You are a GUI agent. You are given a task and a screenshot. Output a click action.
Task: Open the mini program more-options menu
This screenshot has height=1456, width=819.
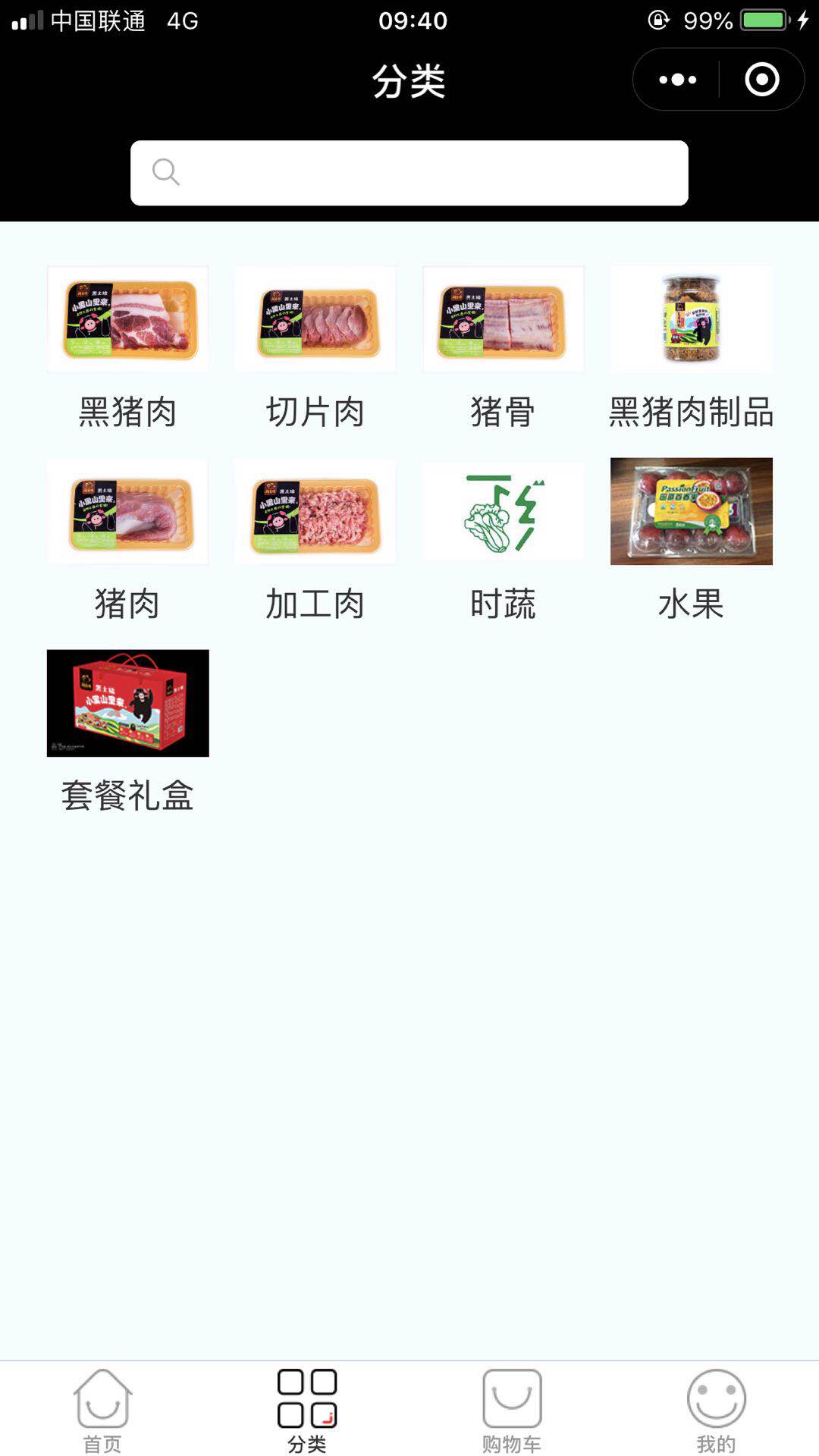677,80
